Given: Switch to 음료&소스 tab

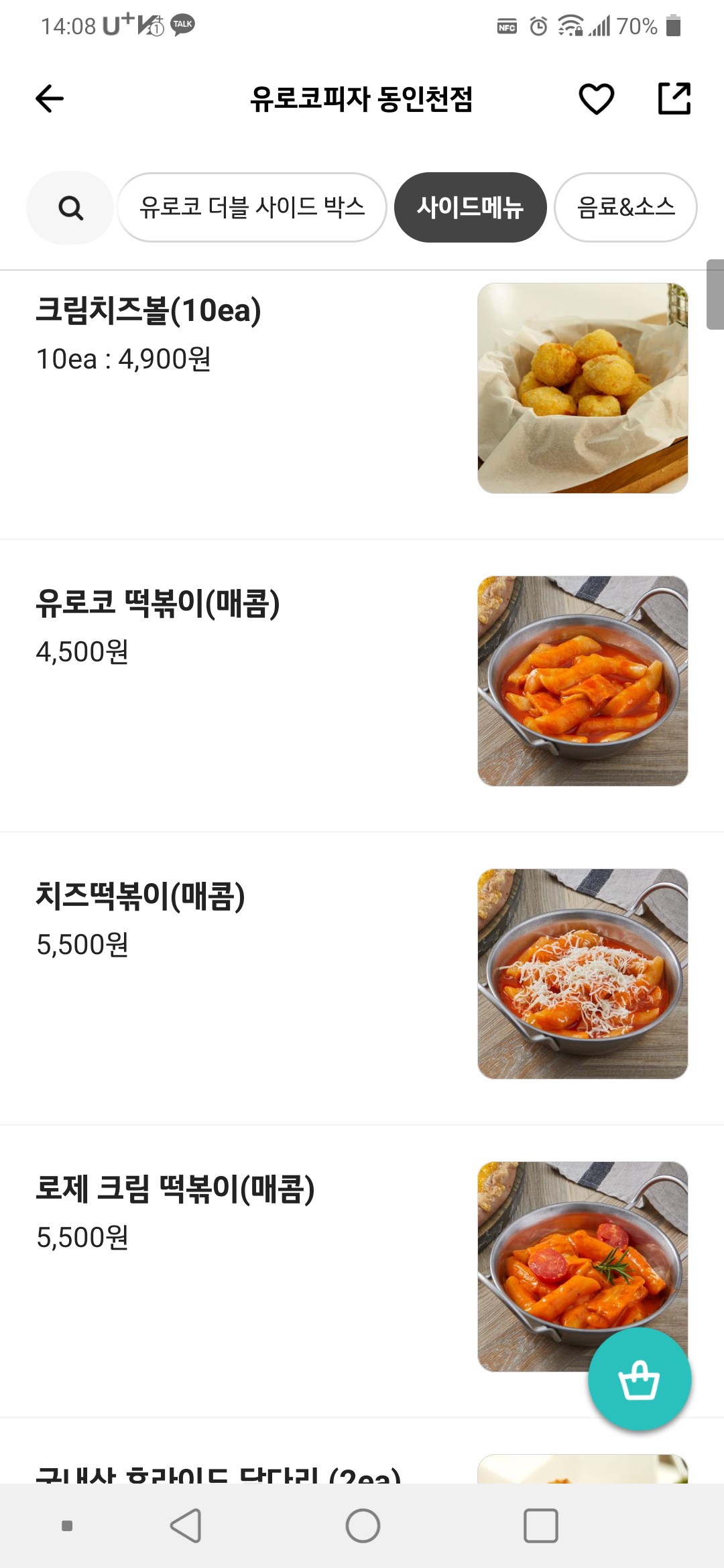Looking at the screenshot, I should pos(625,208).
